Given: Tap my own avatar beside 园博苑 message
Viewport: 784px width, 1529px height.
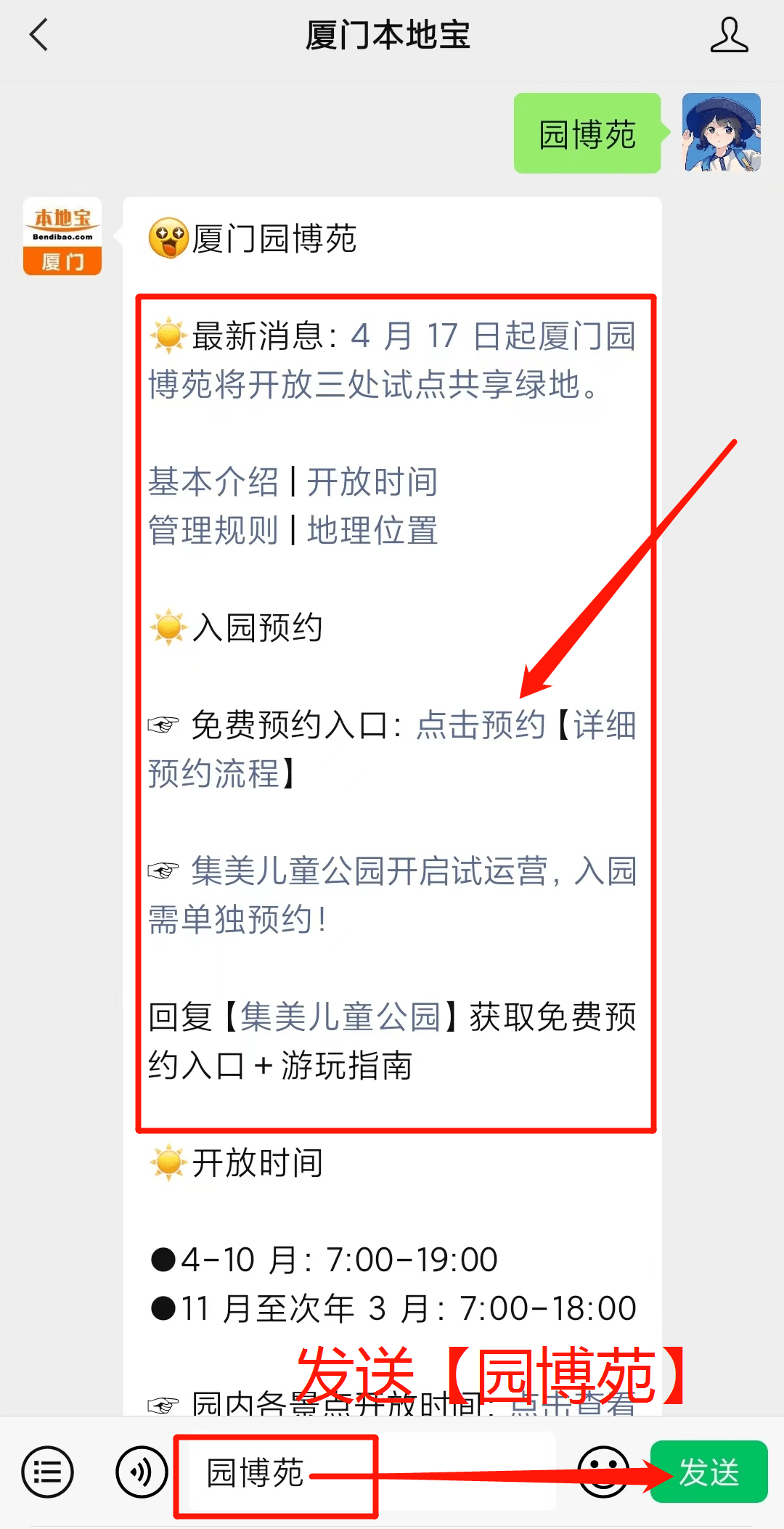Looking at the screenshot, I should click(x=721, y=133).
